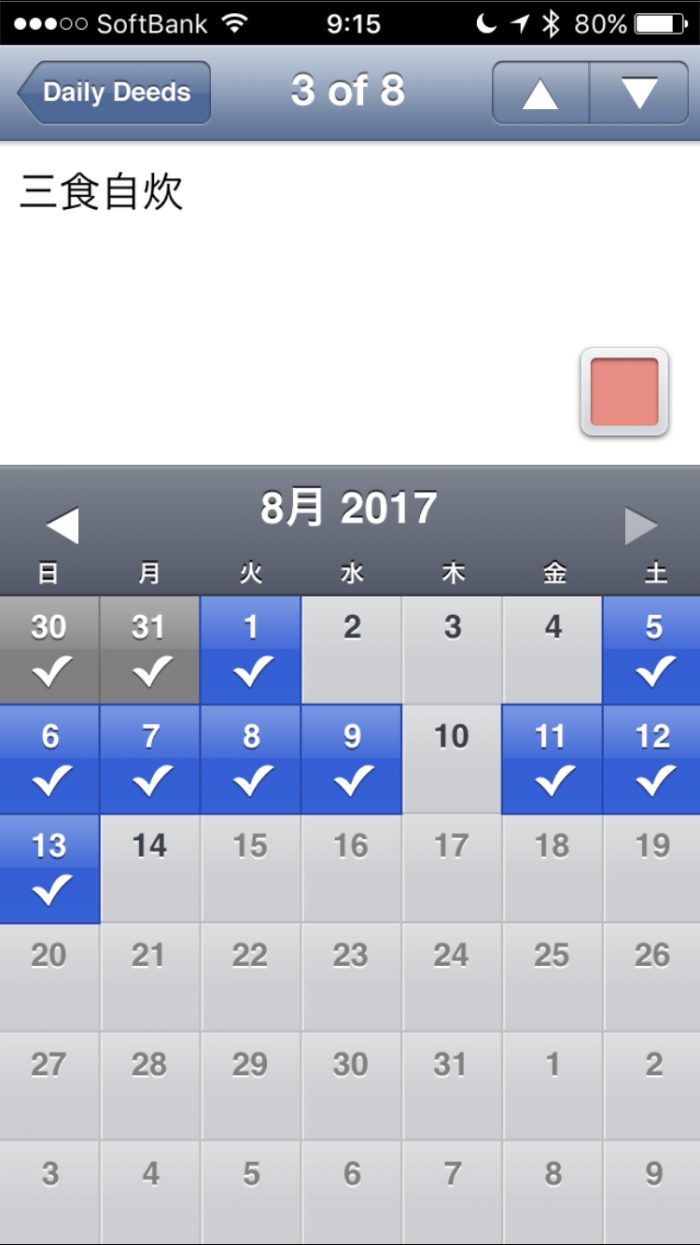Mark August 10 as done

point(452,759)
